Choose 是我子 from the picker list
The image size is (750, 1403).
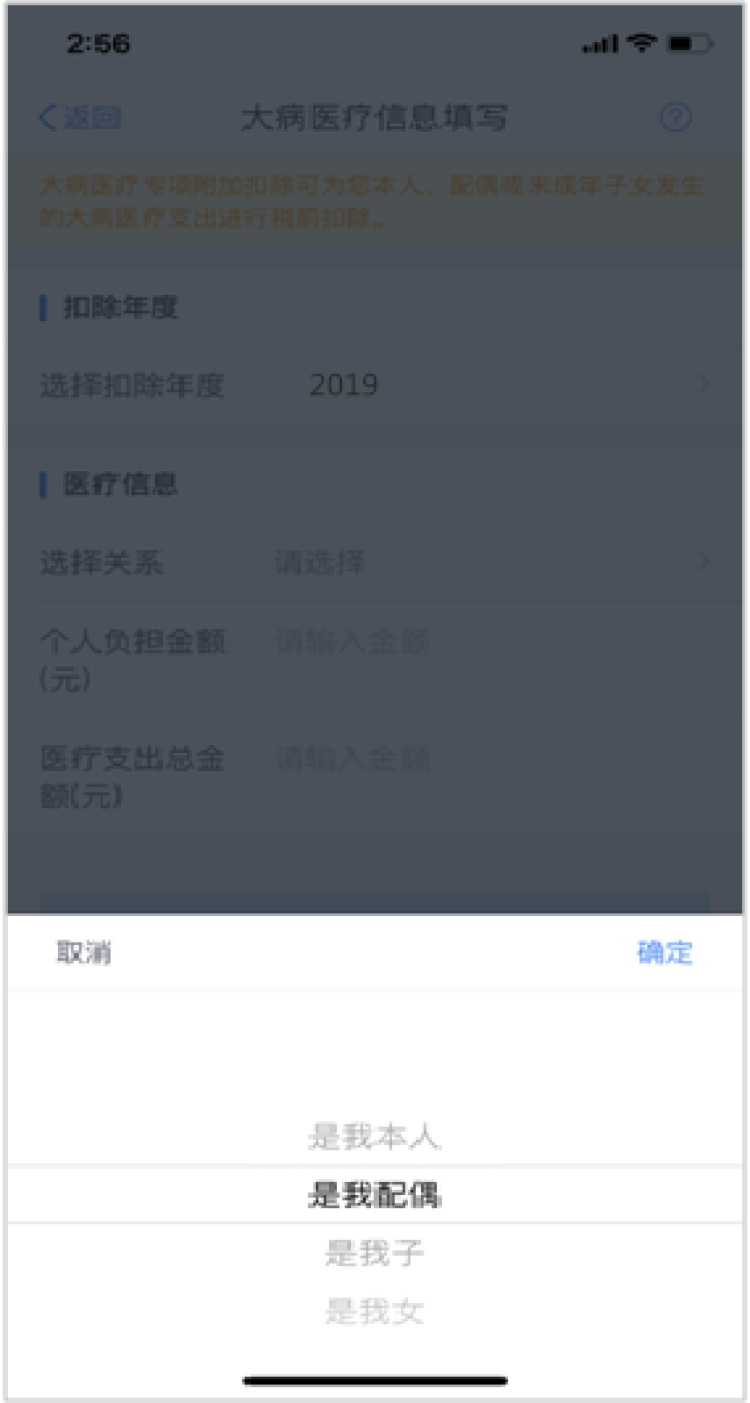[x=375, y=1253]
